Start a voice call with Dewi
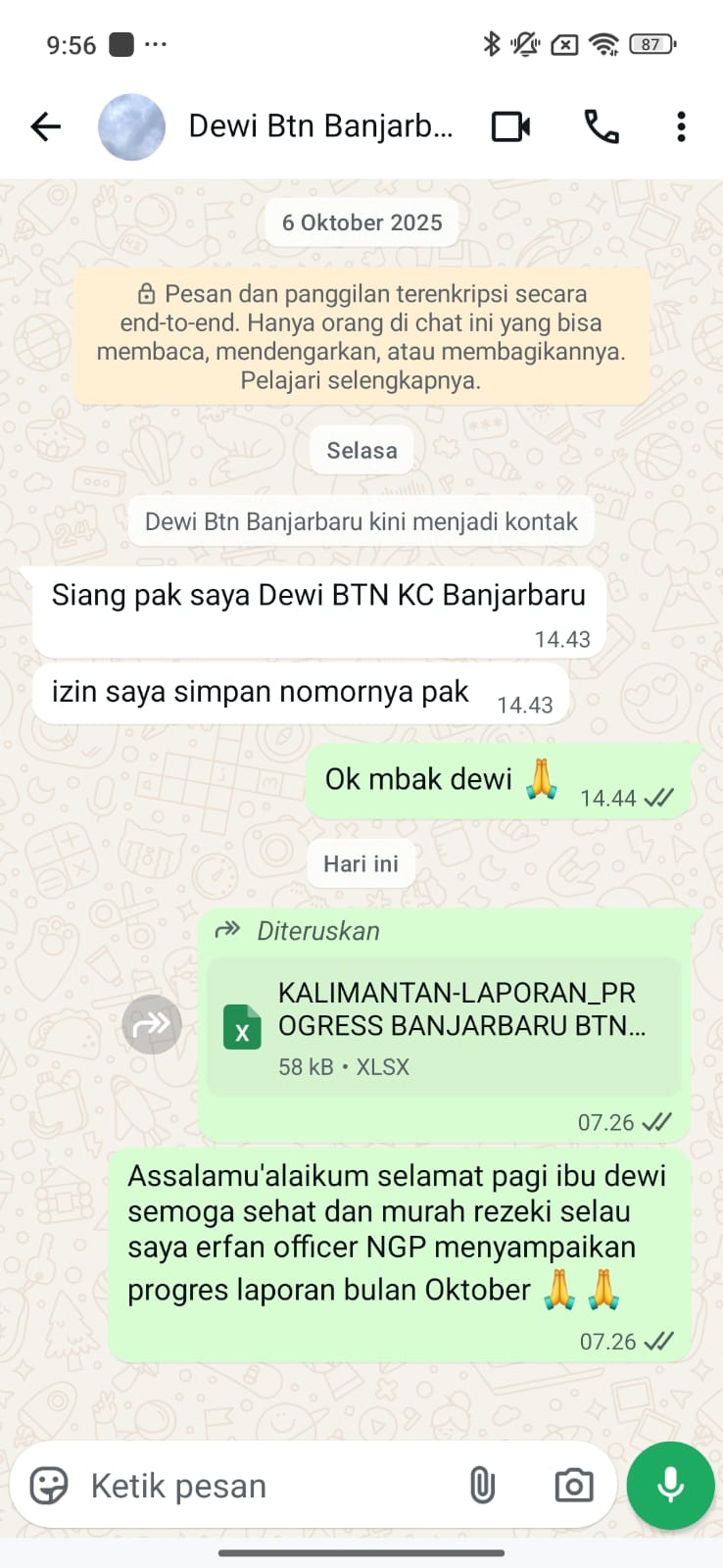The height and width of the screenshot is (1568, 723). [602, 126]
